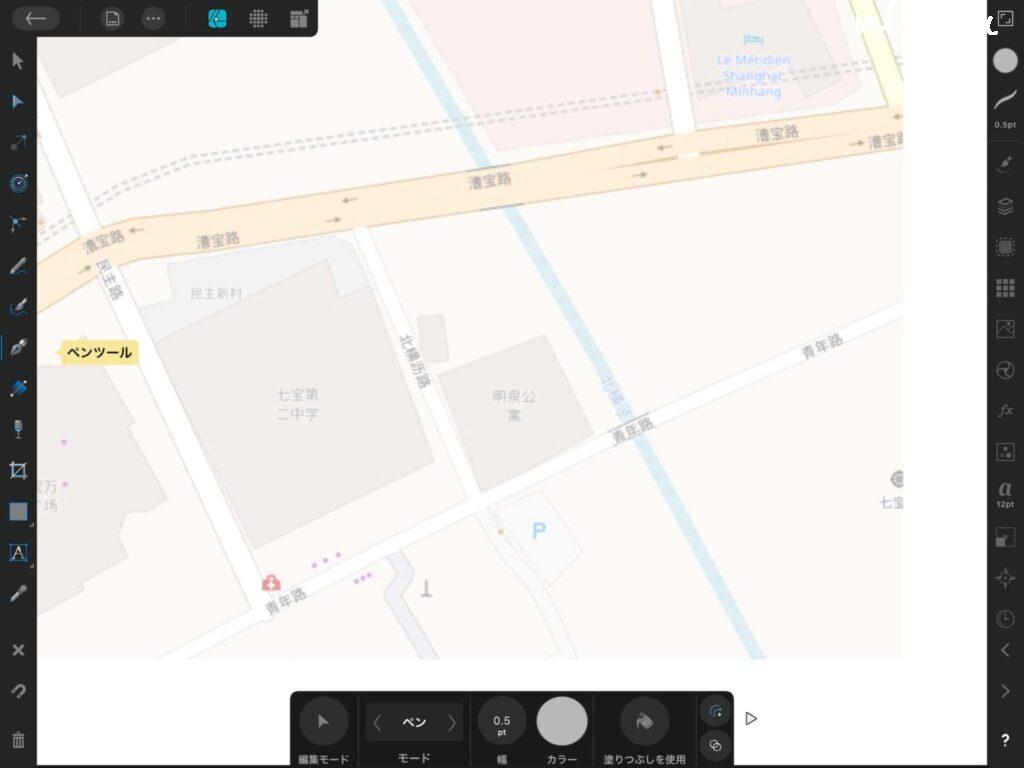Image resolution: width=1024 pixels, height=768 pixels.
Task: Select the Move tool arrow
Action: [x=18, y=61]
